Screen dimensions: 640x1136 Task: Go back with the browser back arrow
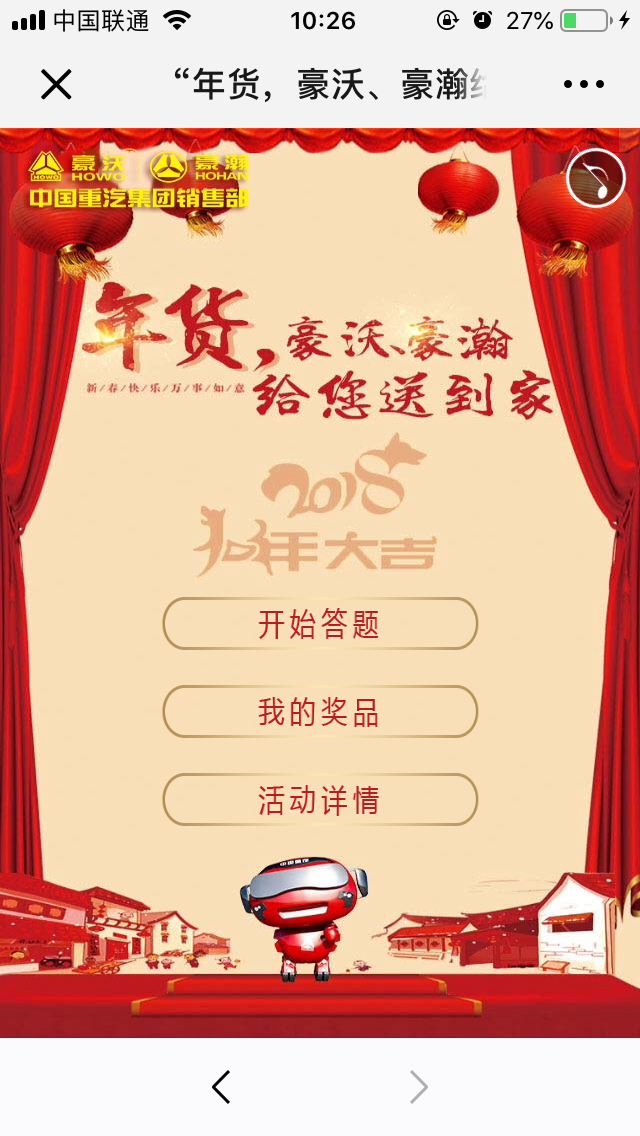(x=221, y=1087)
